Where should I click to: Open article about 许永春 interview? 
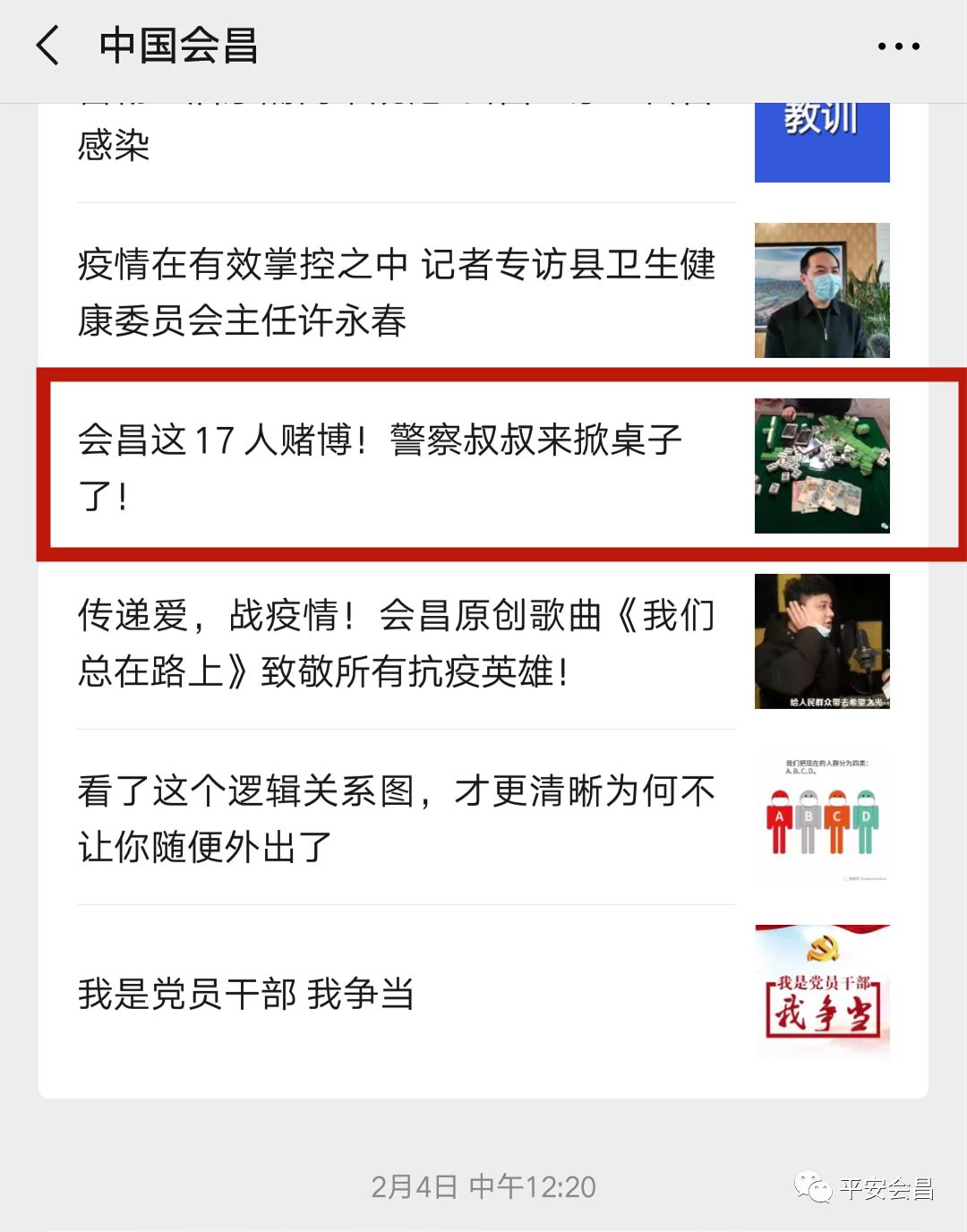(x=396, y=292)
